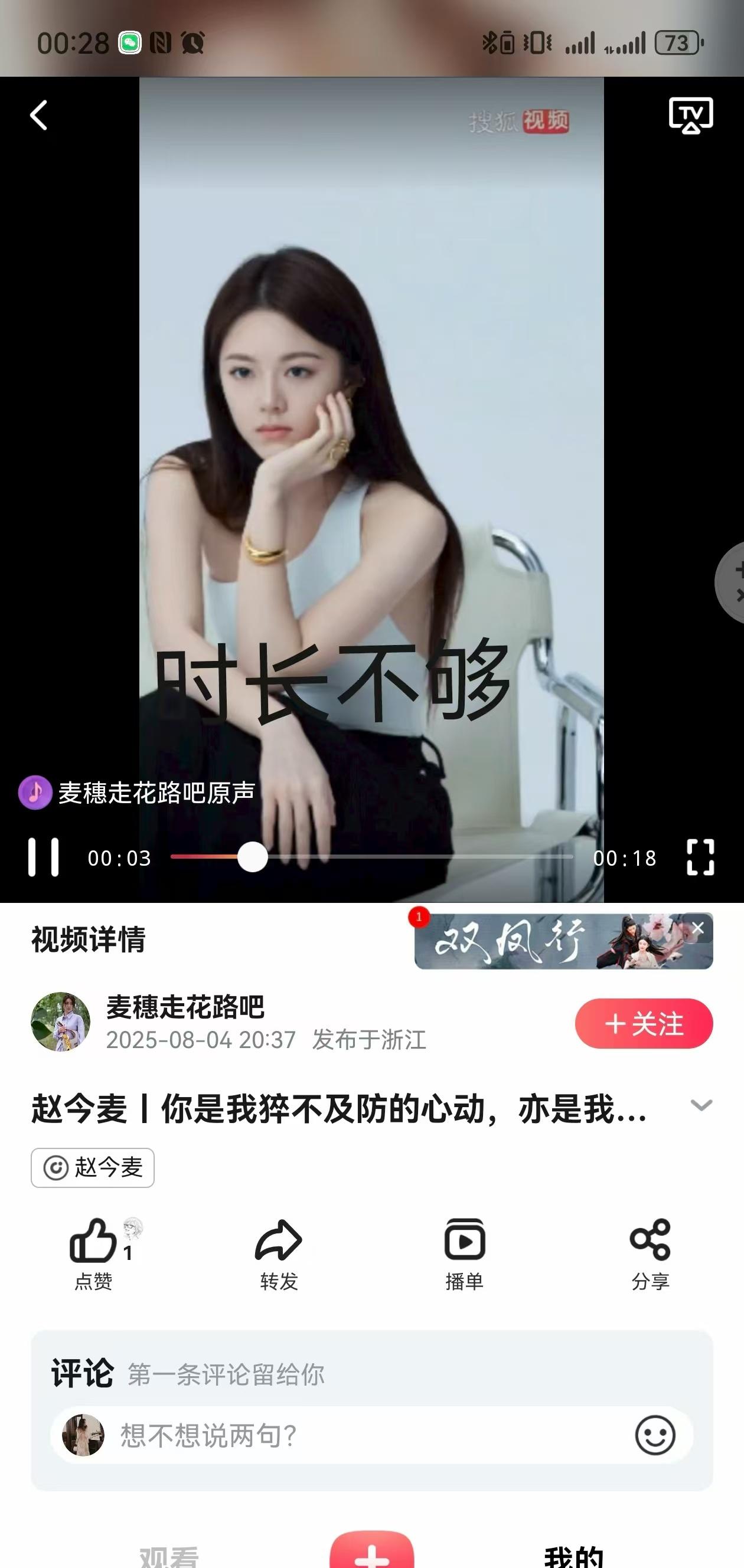Pause the playing video
Viewport: 744px width, 1568px height.
click(43, 857)
